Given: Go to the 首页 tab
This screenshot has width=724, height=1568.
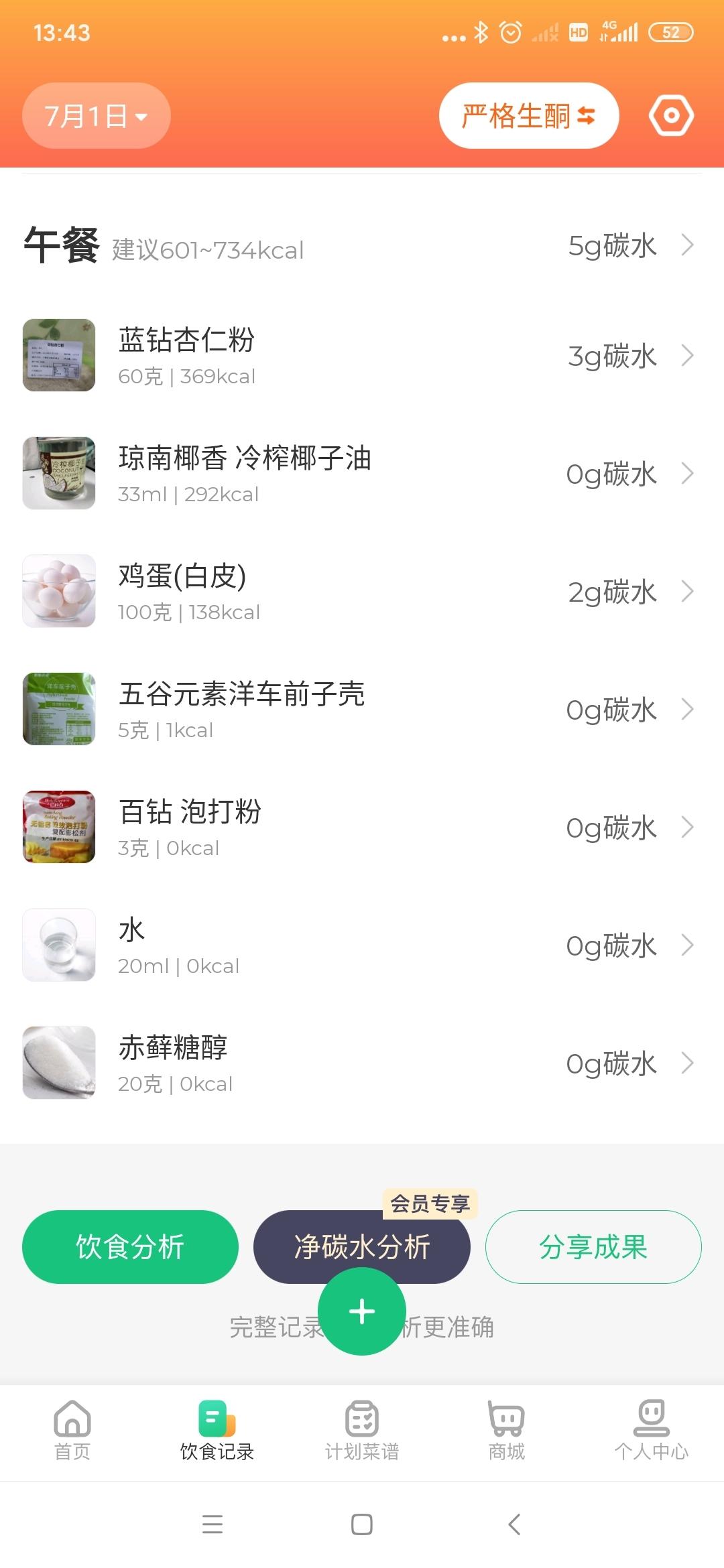Looking at the screenshot, I should (x=72, y=1431).
